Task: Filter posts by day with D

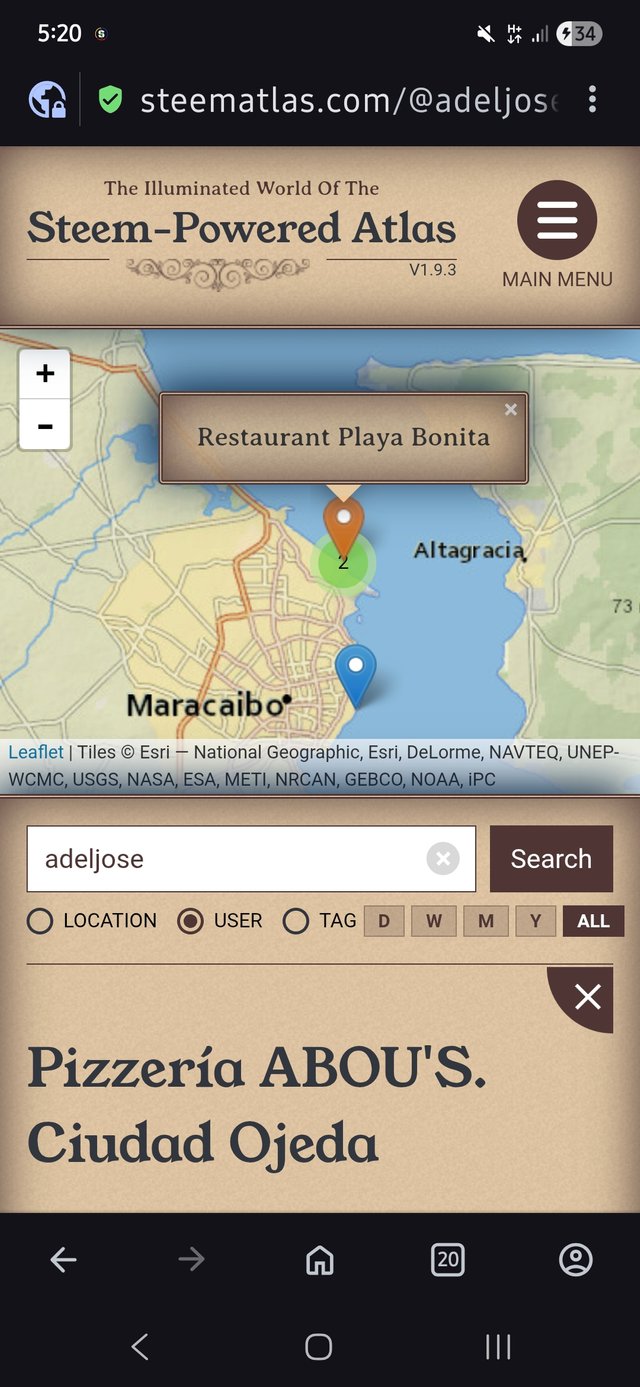Action: tap(384, 921)
